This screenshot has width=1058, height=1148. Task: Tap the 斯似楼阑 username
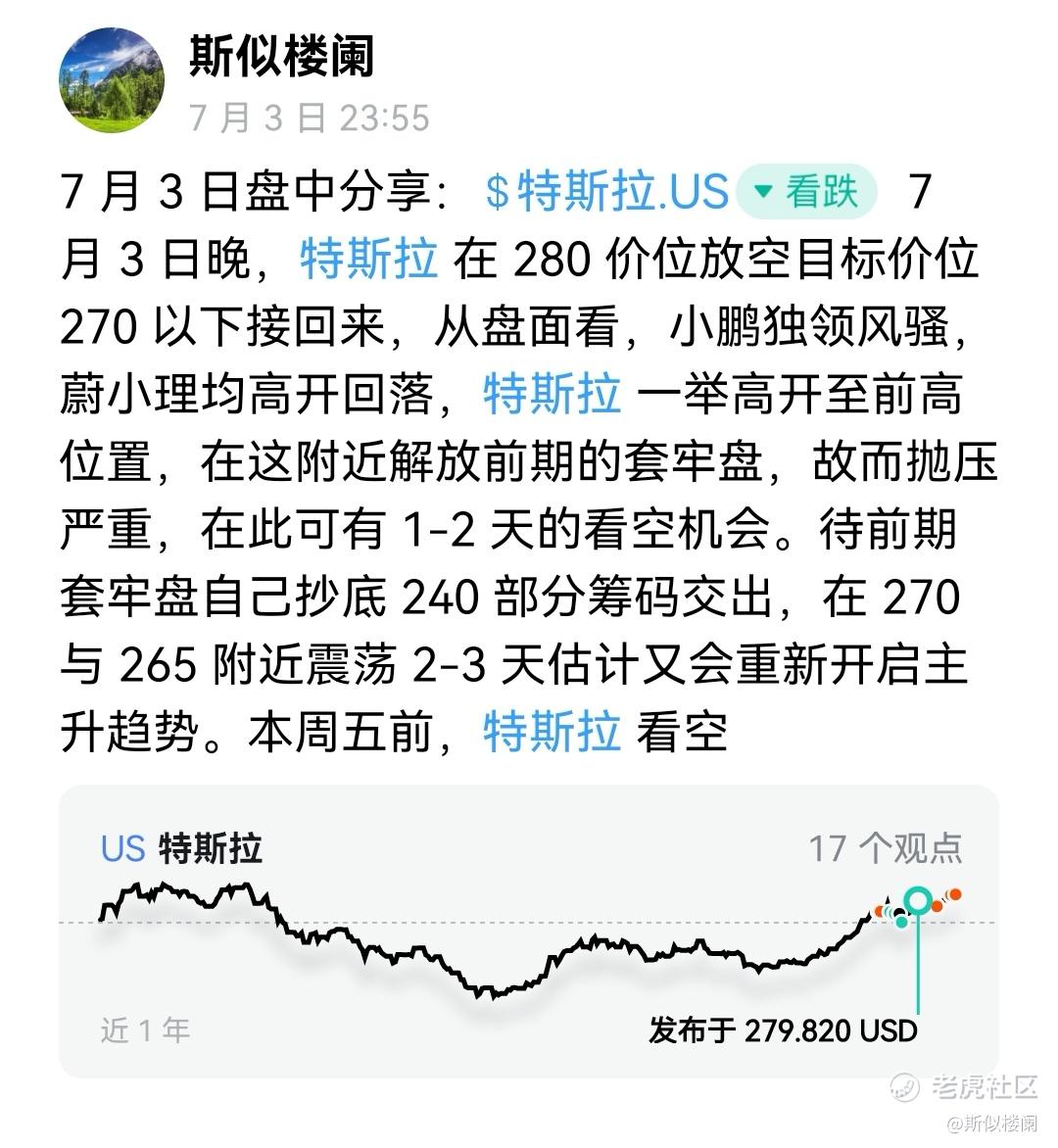pos(282,56)
